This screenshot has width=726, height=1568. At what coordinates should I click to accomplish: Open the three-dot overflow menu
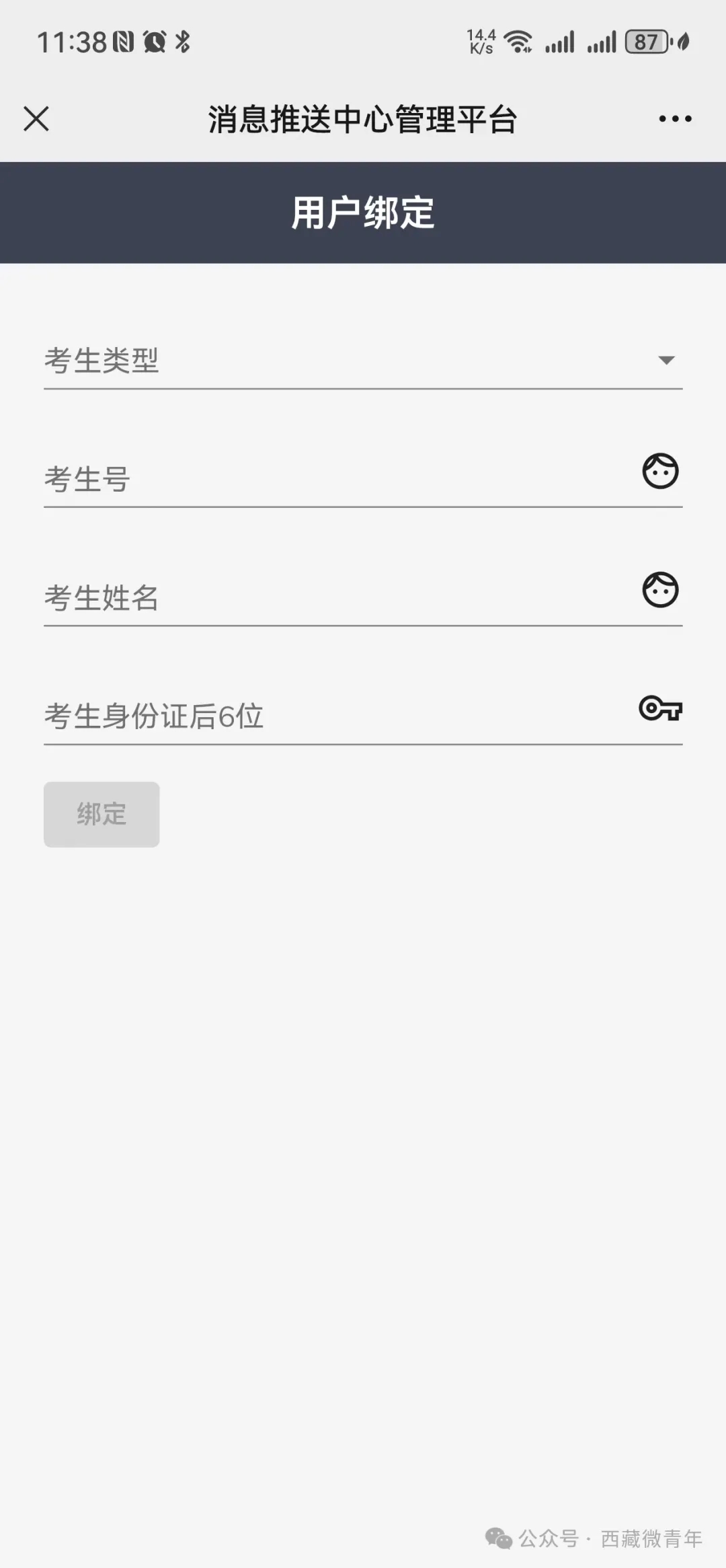[675, 119]
